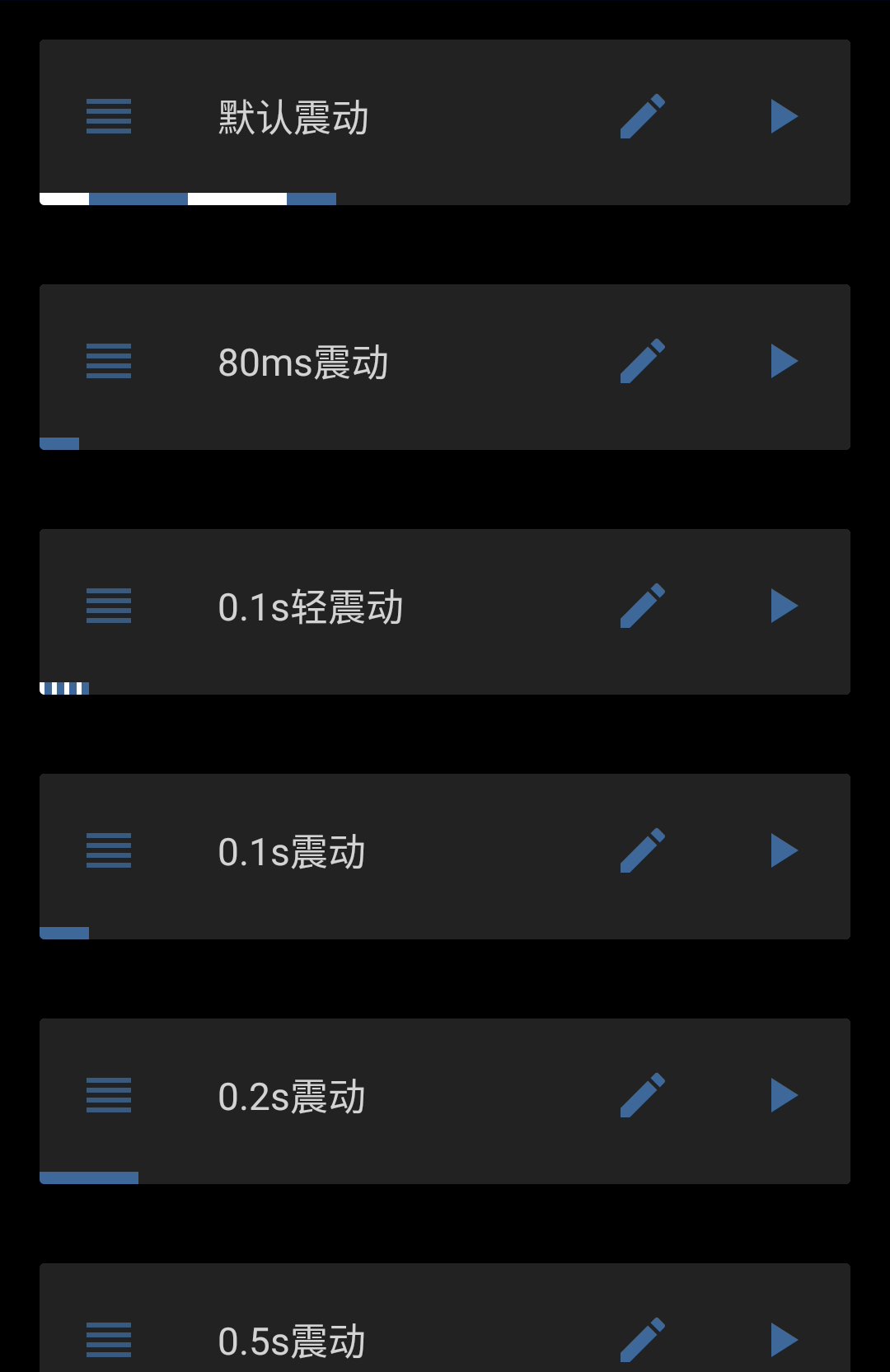Screen dimensions: 890x1372
Task: Play the 0.2s震动 vibration
Action: tap(784, 1095)
